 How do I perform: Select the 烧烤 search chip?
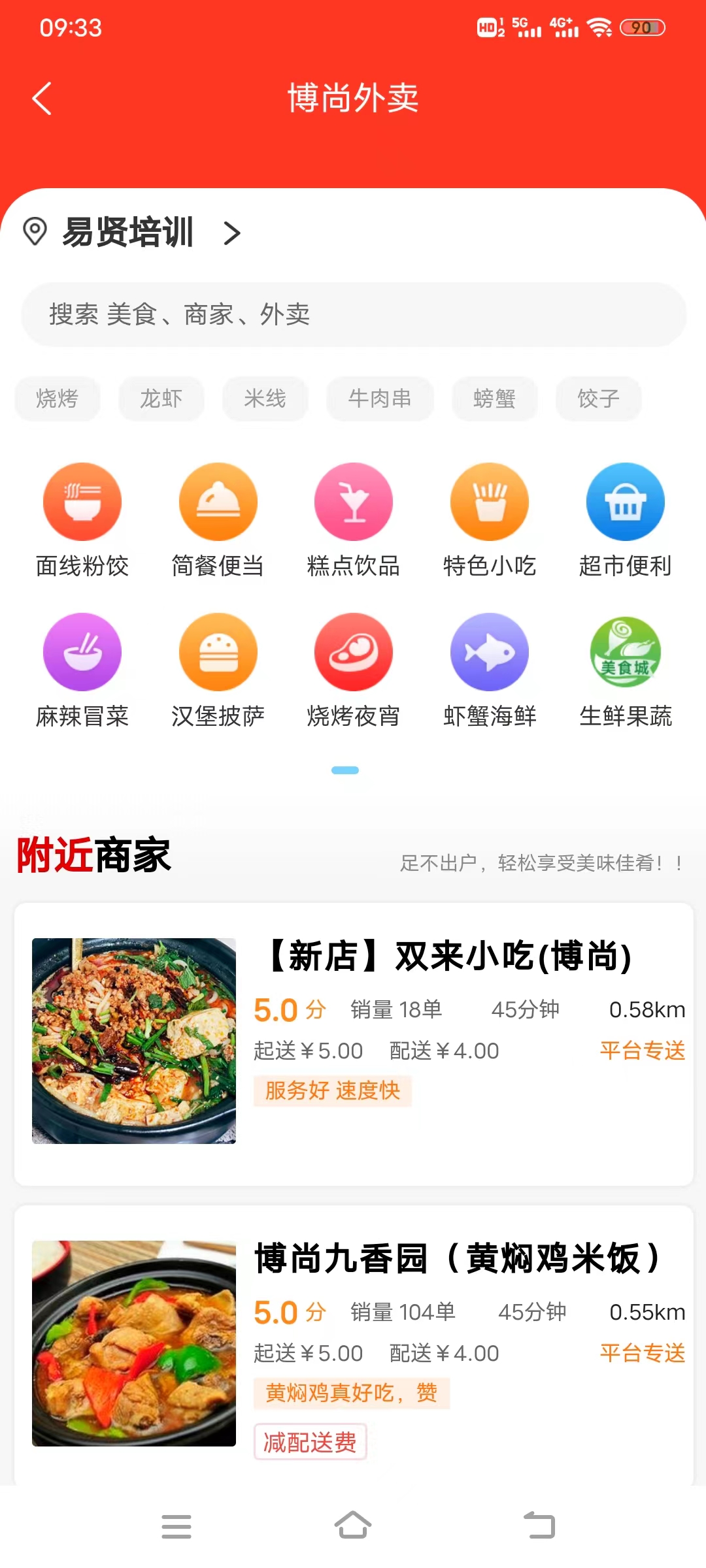point(58,399)
